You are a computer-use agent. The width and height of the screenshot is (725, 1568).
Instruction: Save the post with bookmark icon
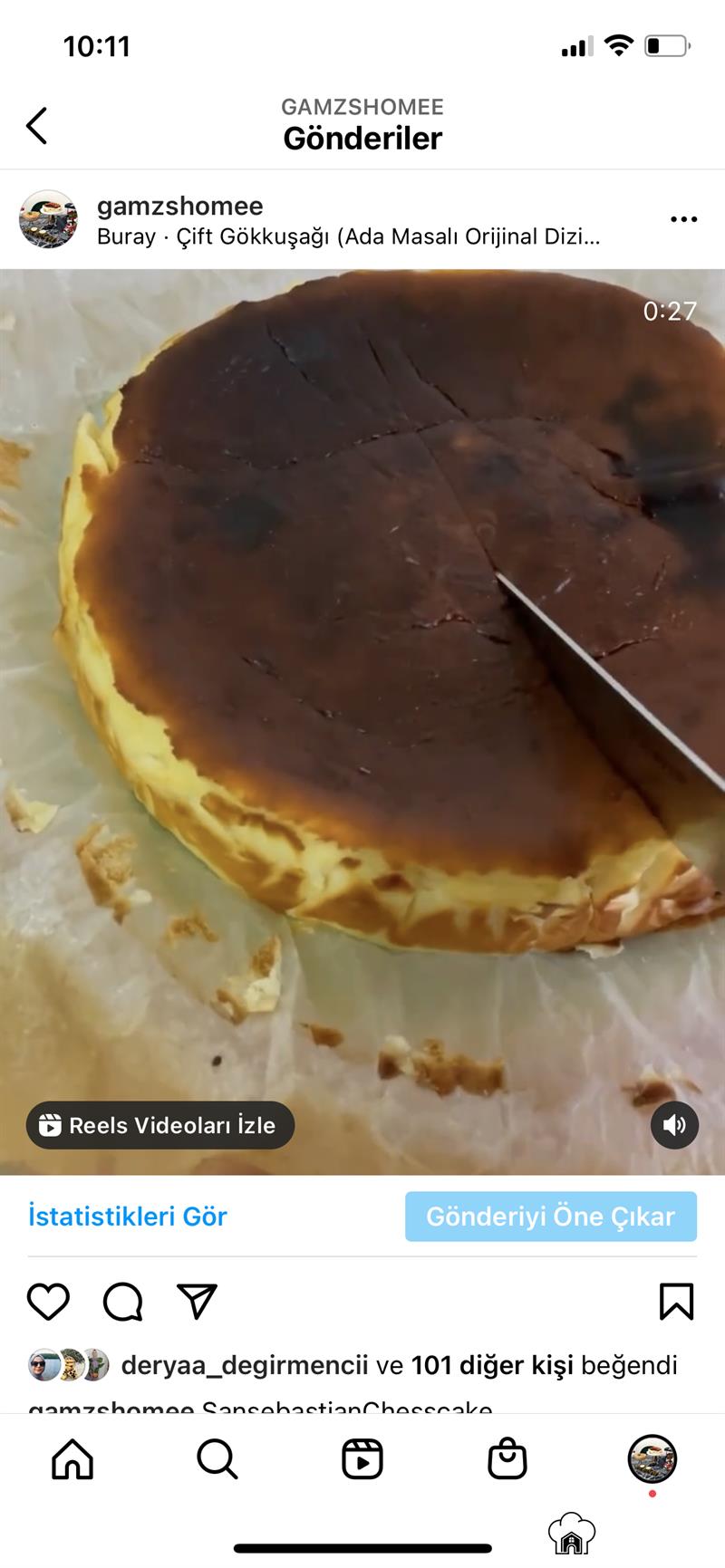pos(676,1302)
